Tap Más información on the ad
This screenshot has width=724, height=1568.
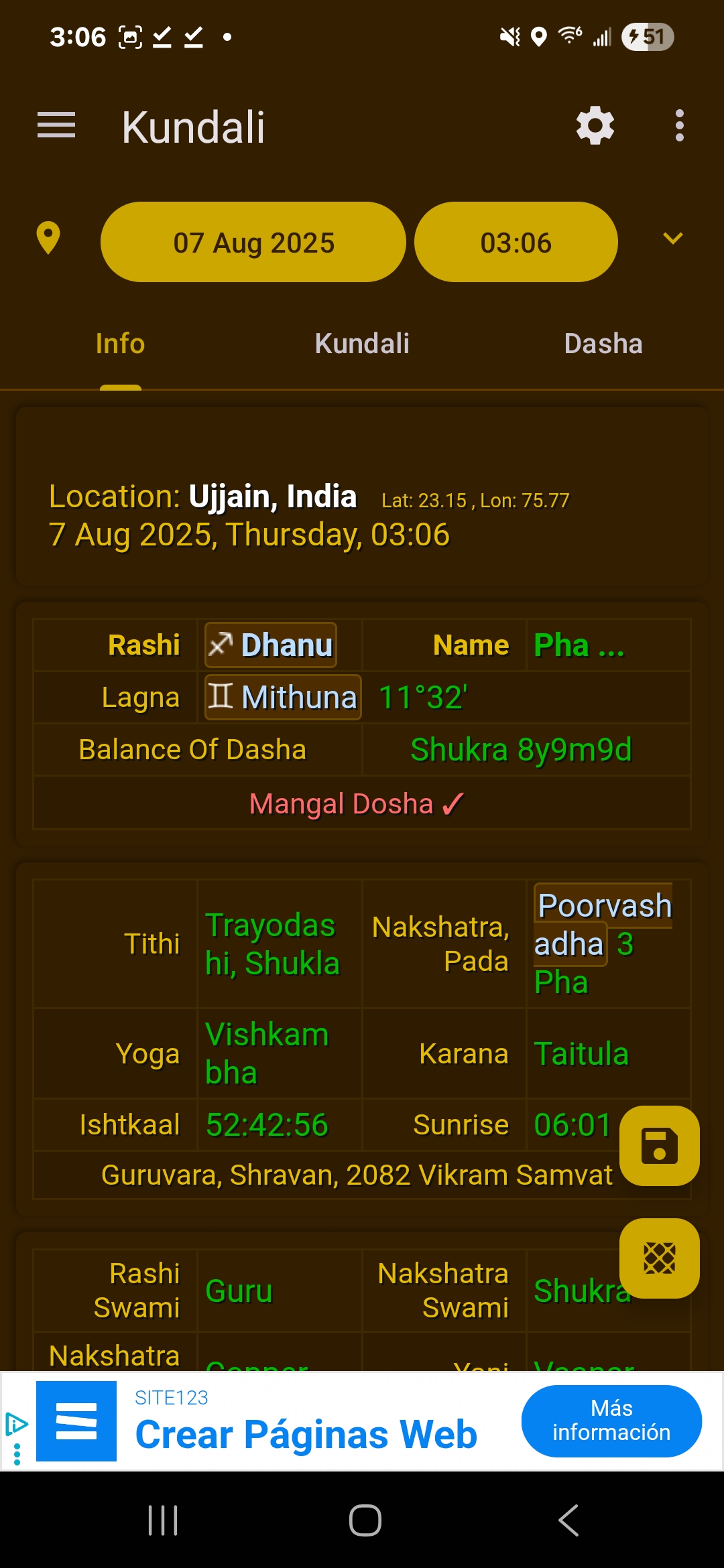coord(611,1421)
